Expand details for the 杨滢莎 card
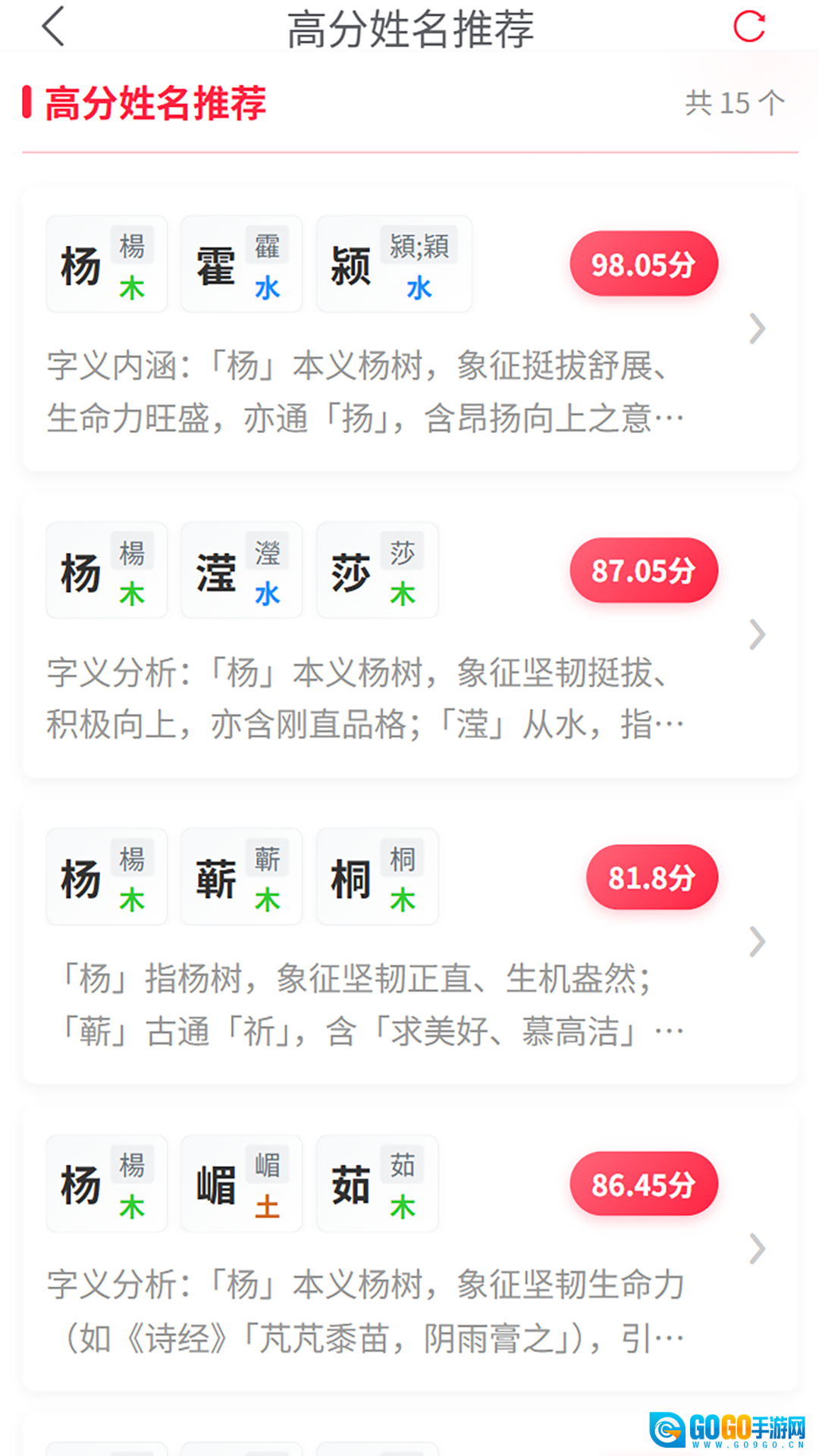 click(x=755, y=635)
